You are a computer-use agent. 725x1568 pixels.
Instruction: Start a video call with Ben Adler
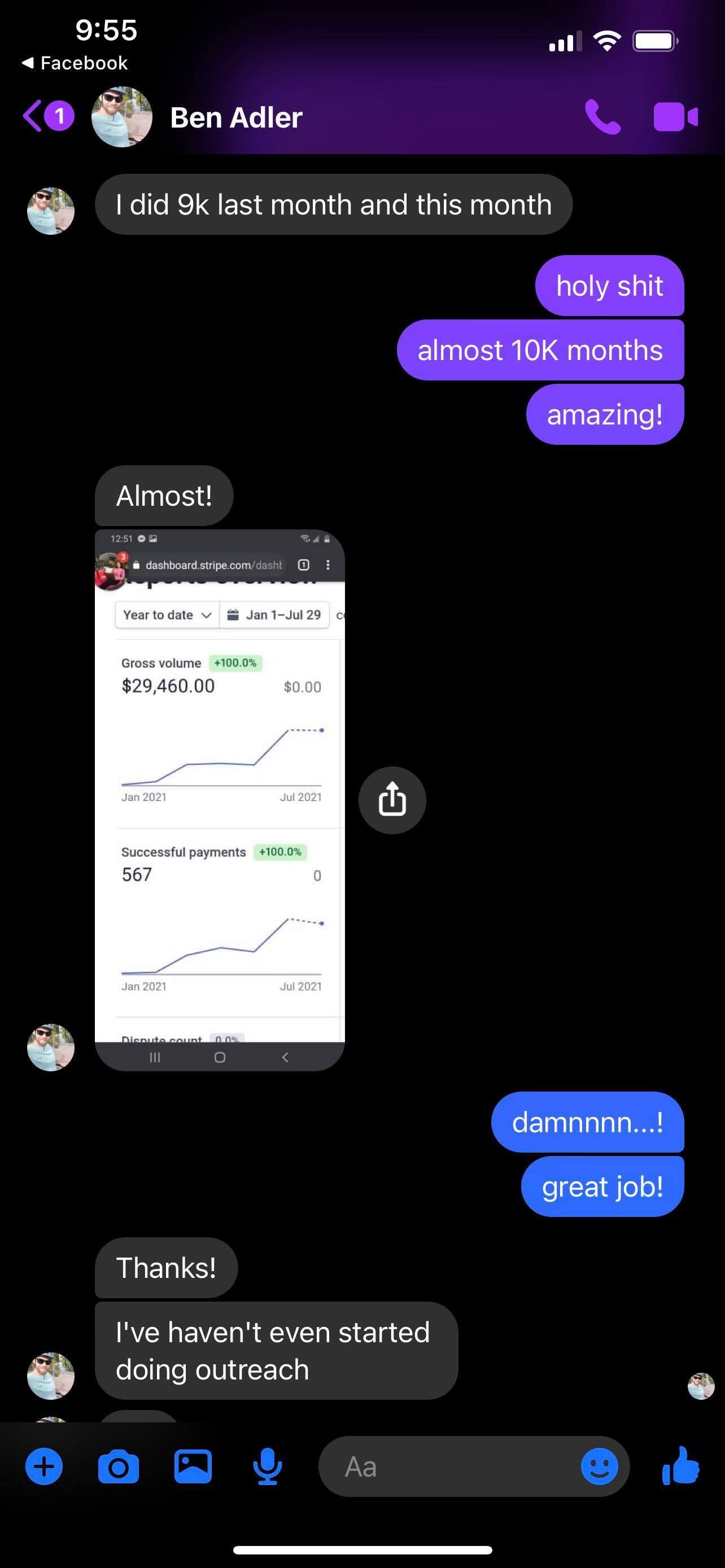(x=675, y=117)
